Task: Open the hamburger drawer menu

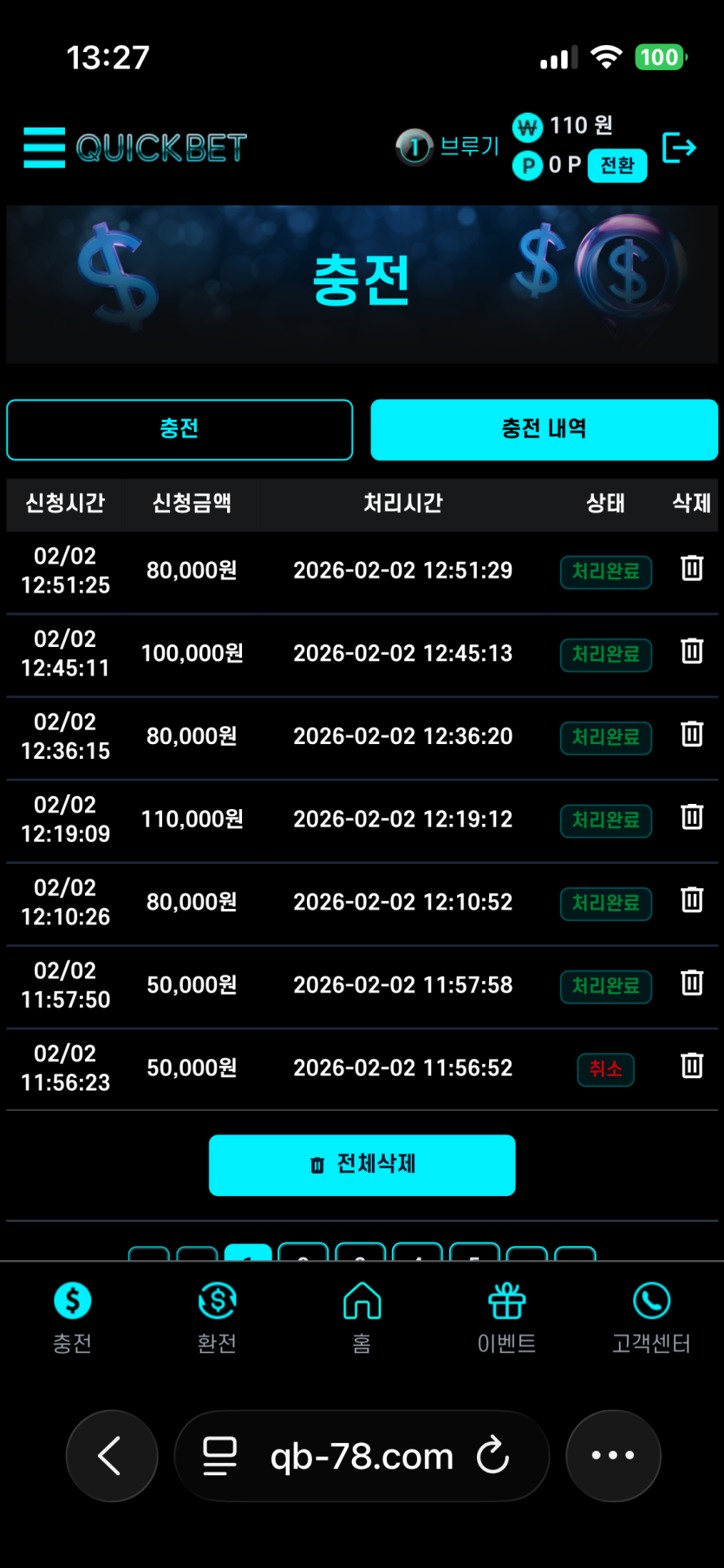Action: click(x=44, y=147)
